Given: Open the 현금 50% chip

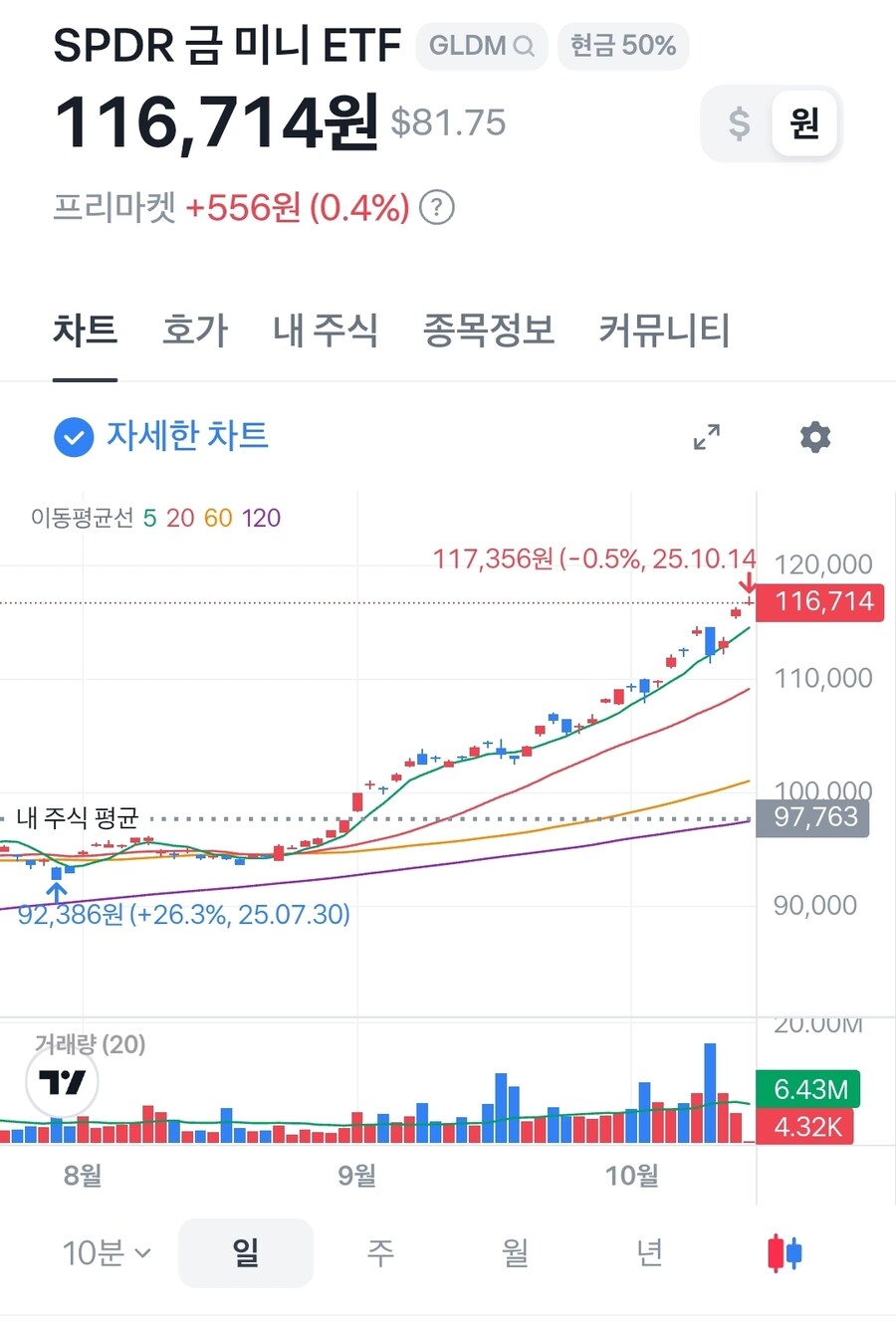Looking at the screenshot, I should [622, 46].
